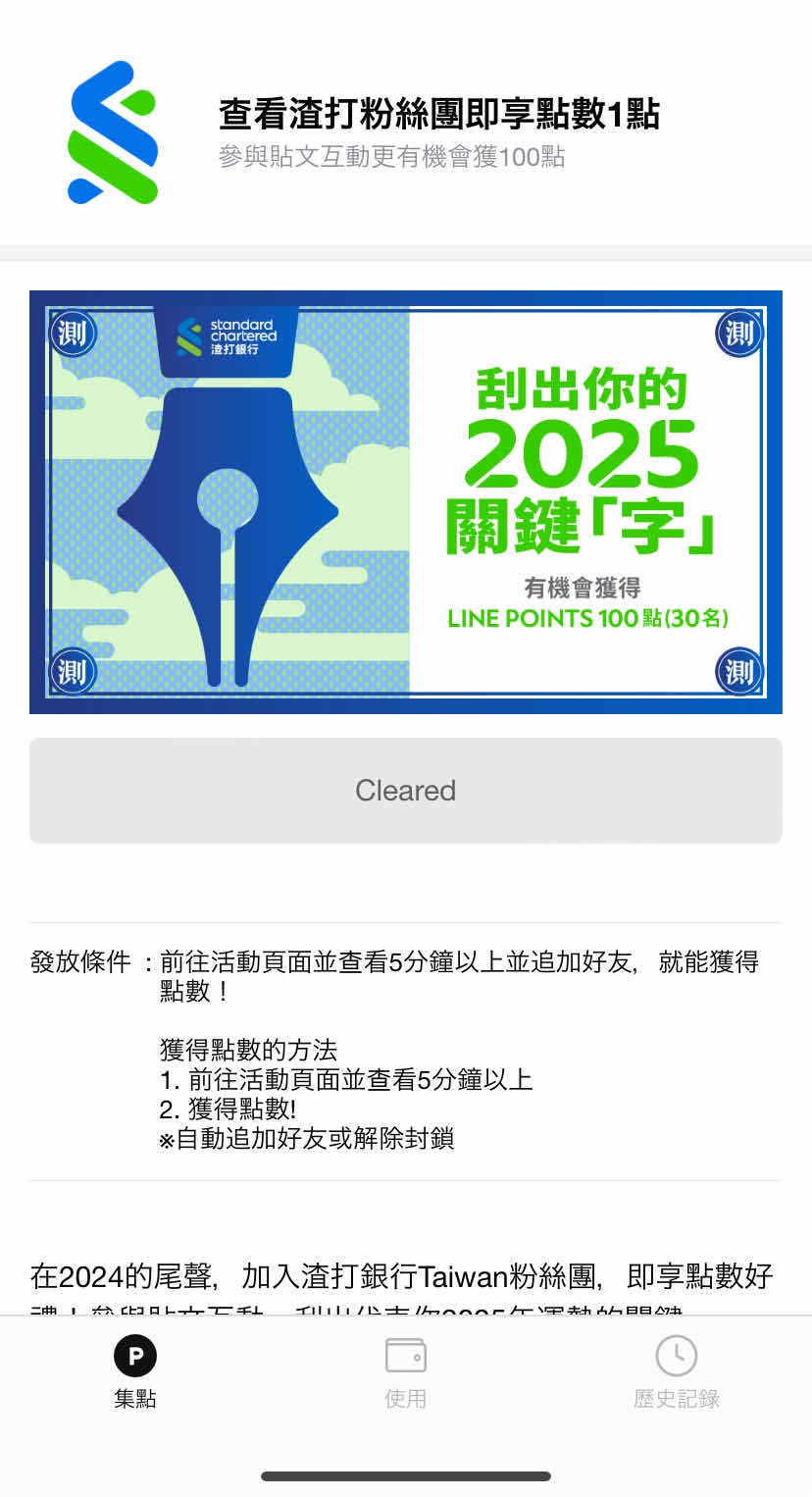
Task: Switch to the 集點 tab
Action: click(x=135, y=1371)
